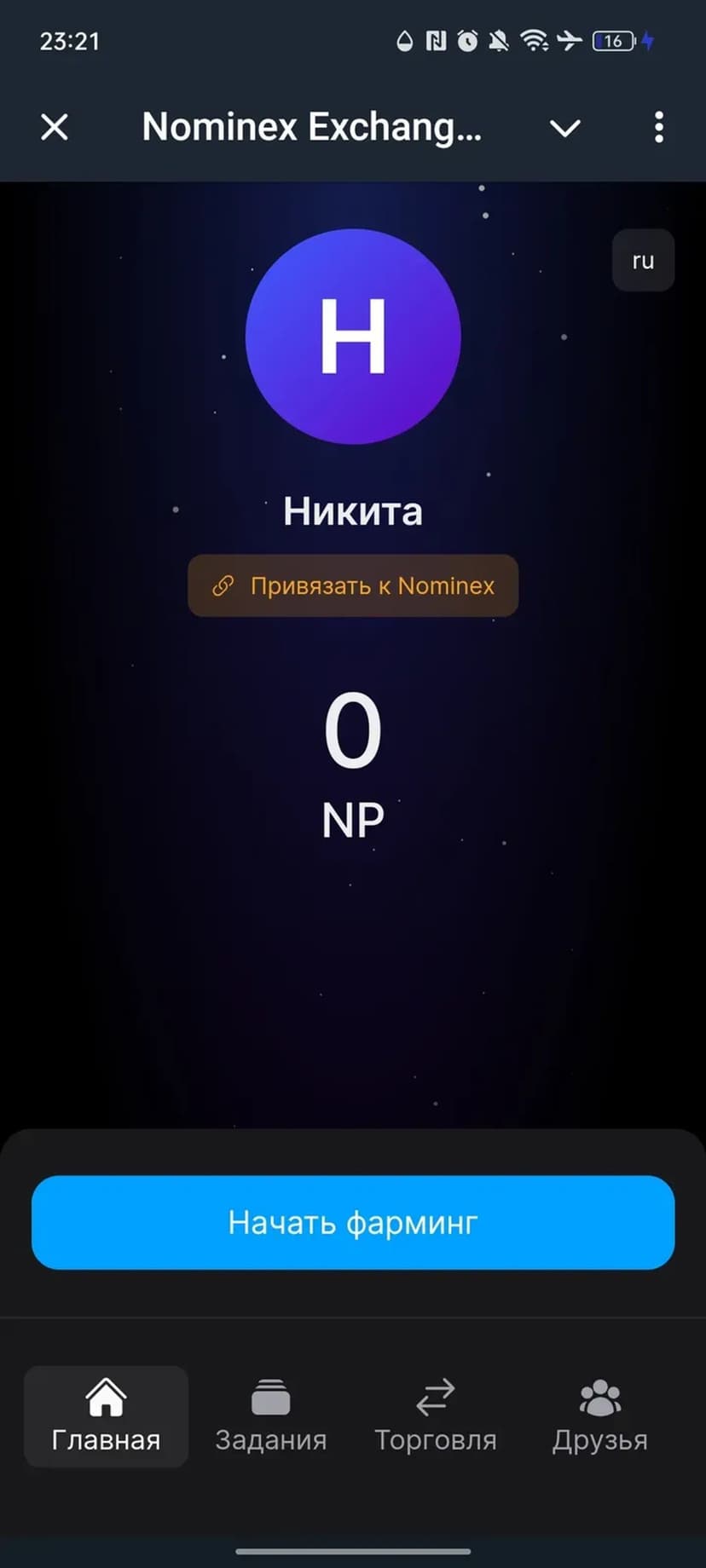Select the Друзья tab
The image size is (706, 1568).
point(599,1416)
